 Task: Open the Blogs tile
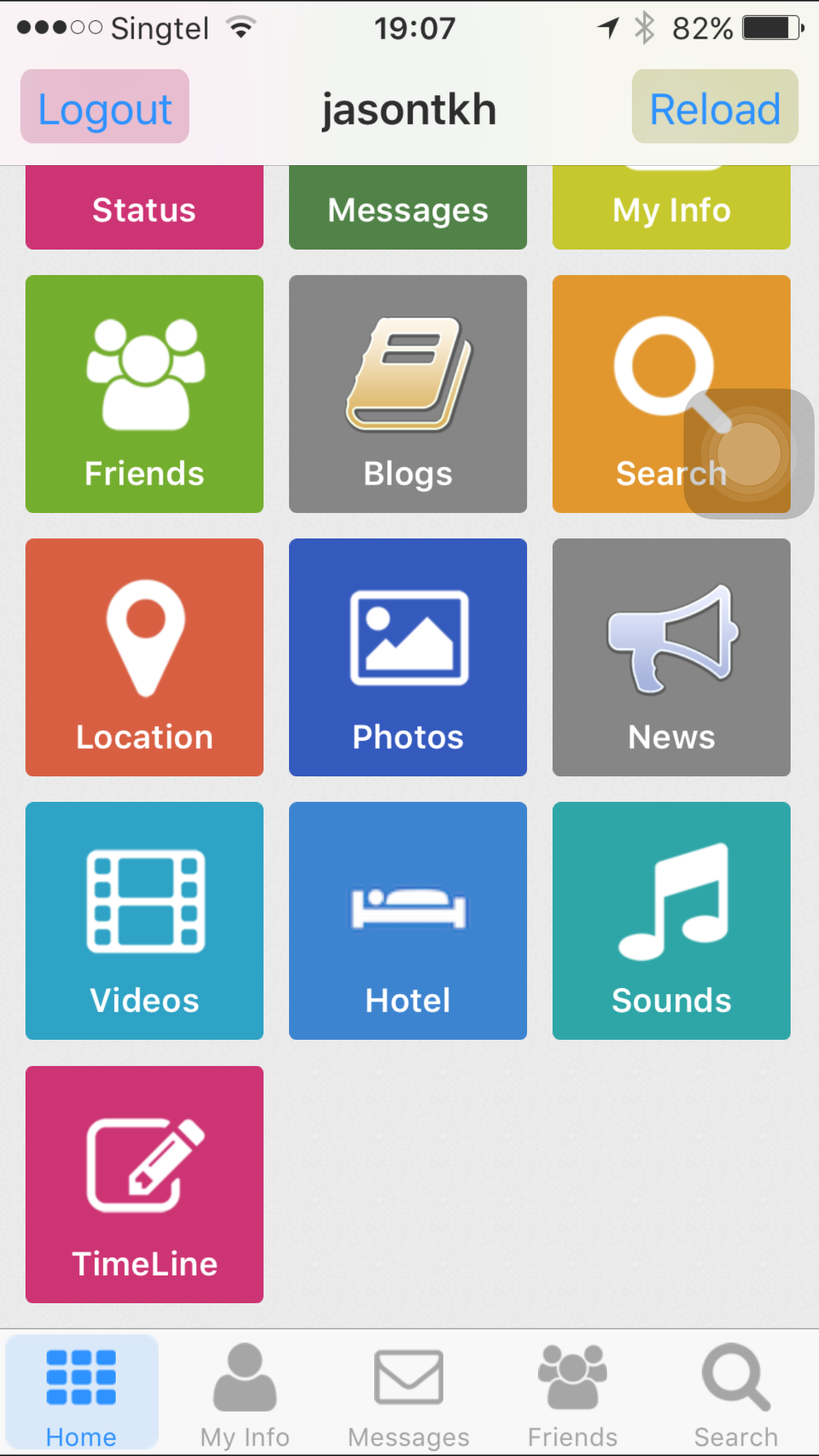[x=408, y=394]
